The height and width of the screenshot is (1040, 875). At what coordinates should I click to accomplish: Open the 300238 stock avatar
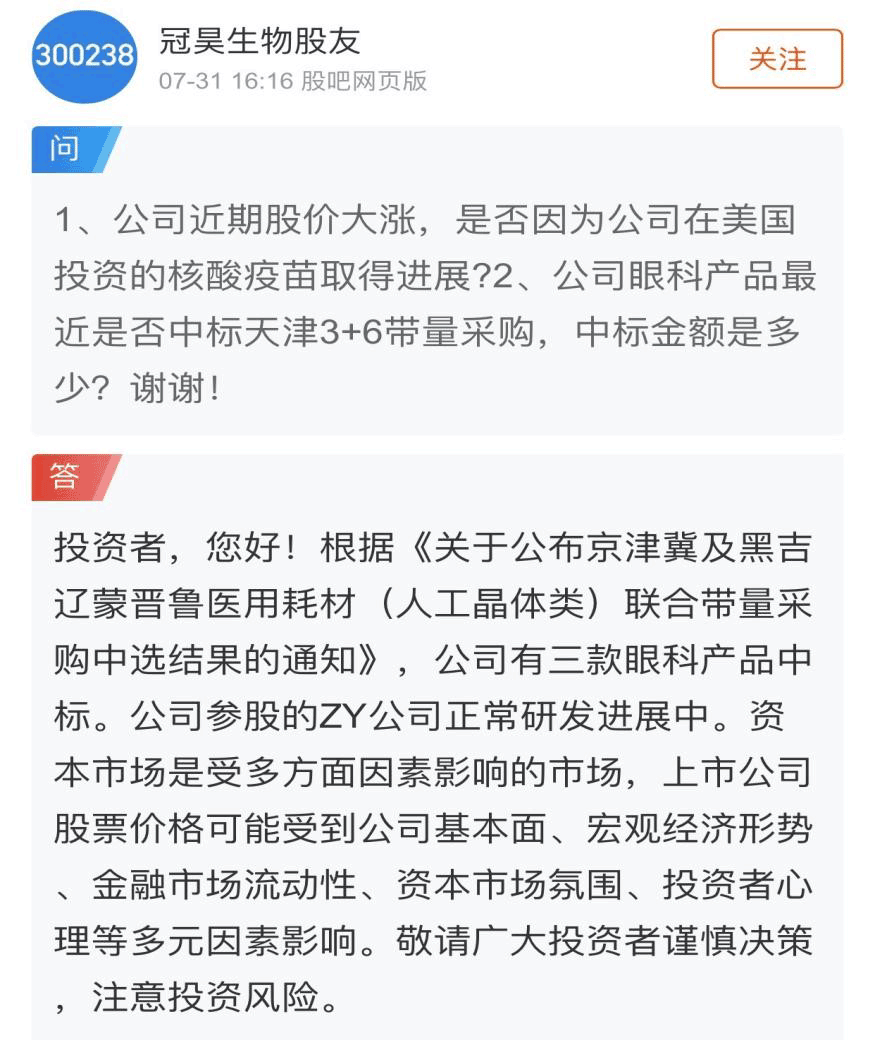pos(84,56)
